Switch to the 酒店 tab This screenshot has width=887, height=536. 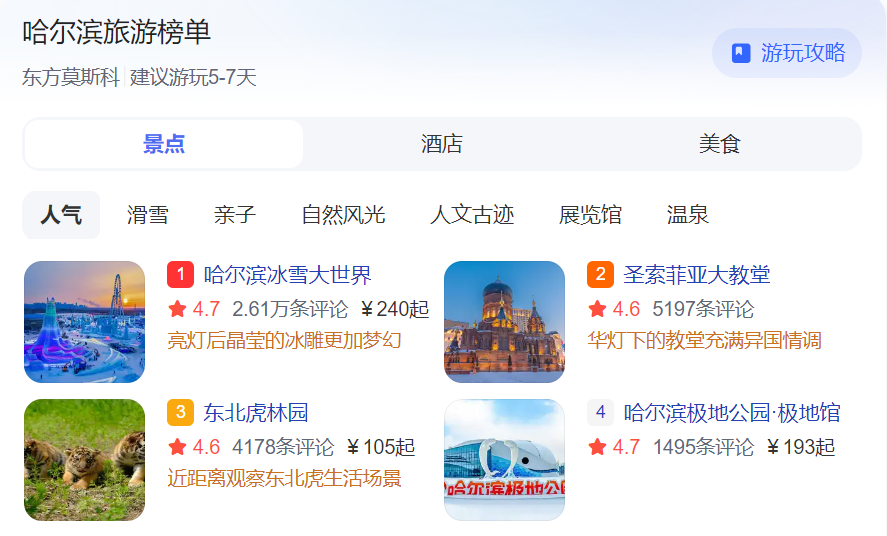point(441,144)
